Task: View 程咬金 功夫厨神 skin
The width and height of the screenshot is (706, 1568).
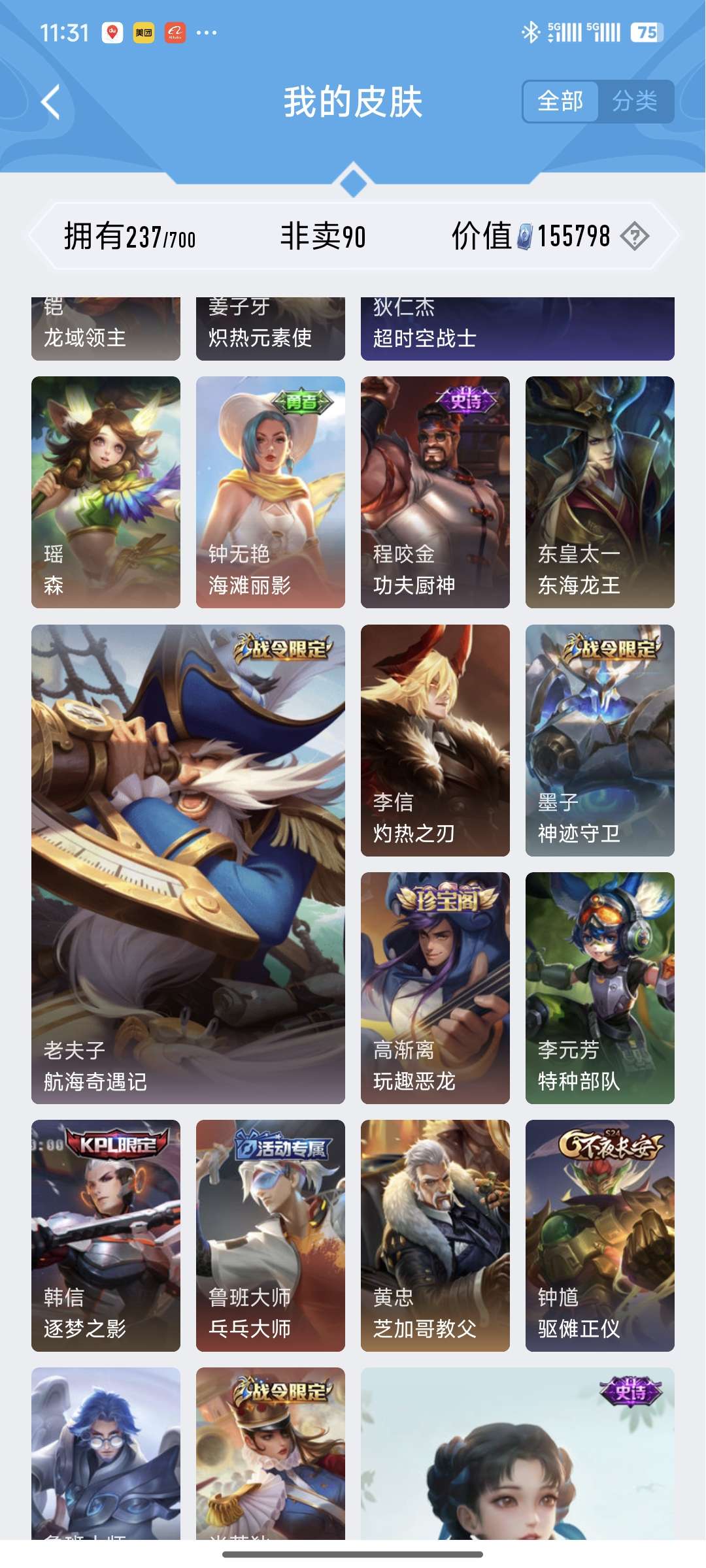Action: pyautogui.click(x=435, y=491)
